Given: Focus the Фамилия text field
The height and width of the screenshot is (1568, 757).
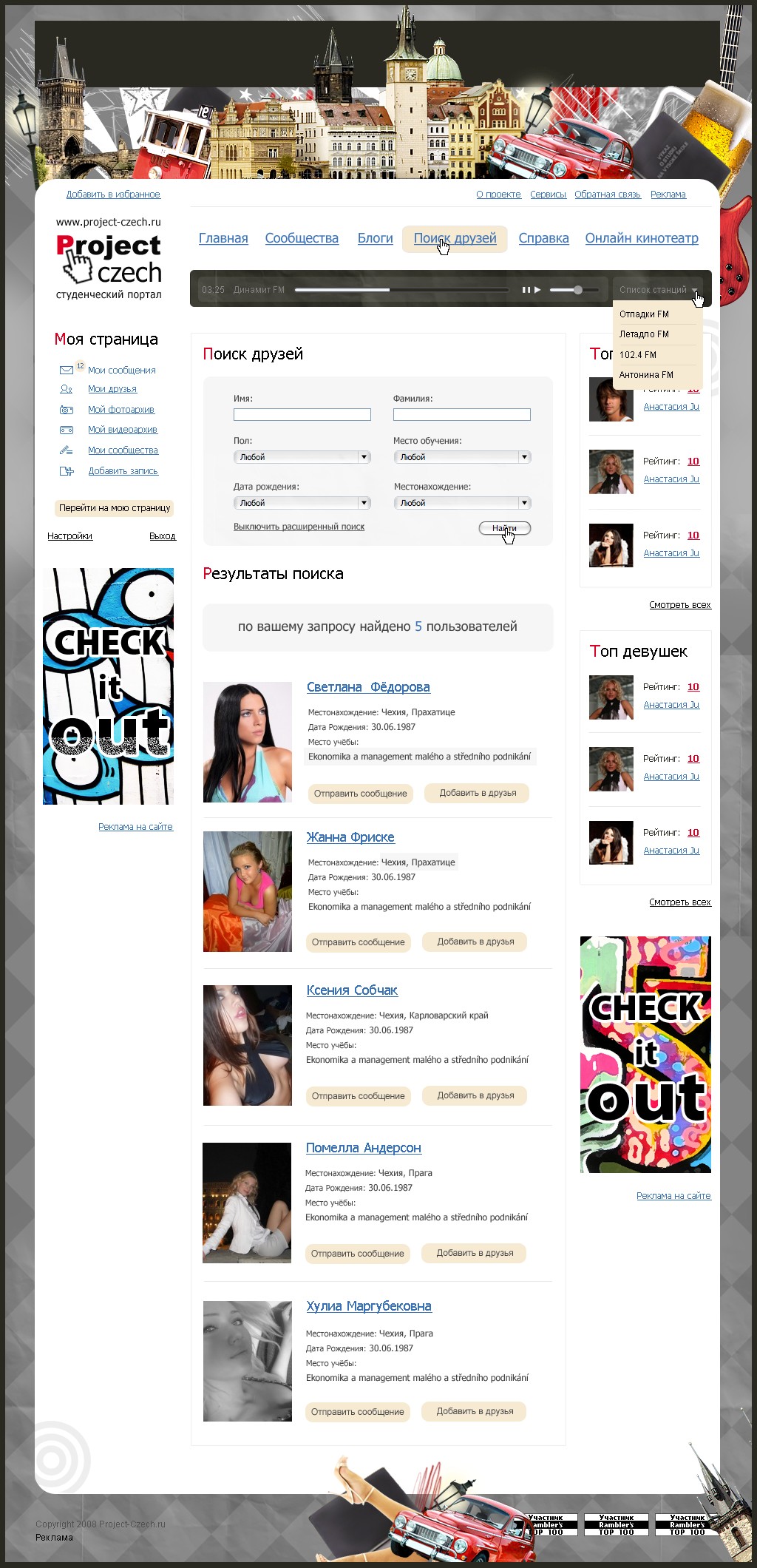Looking at the screenshot, I should point(462,415).
